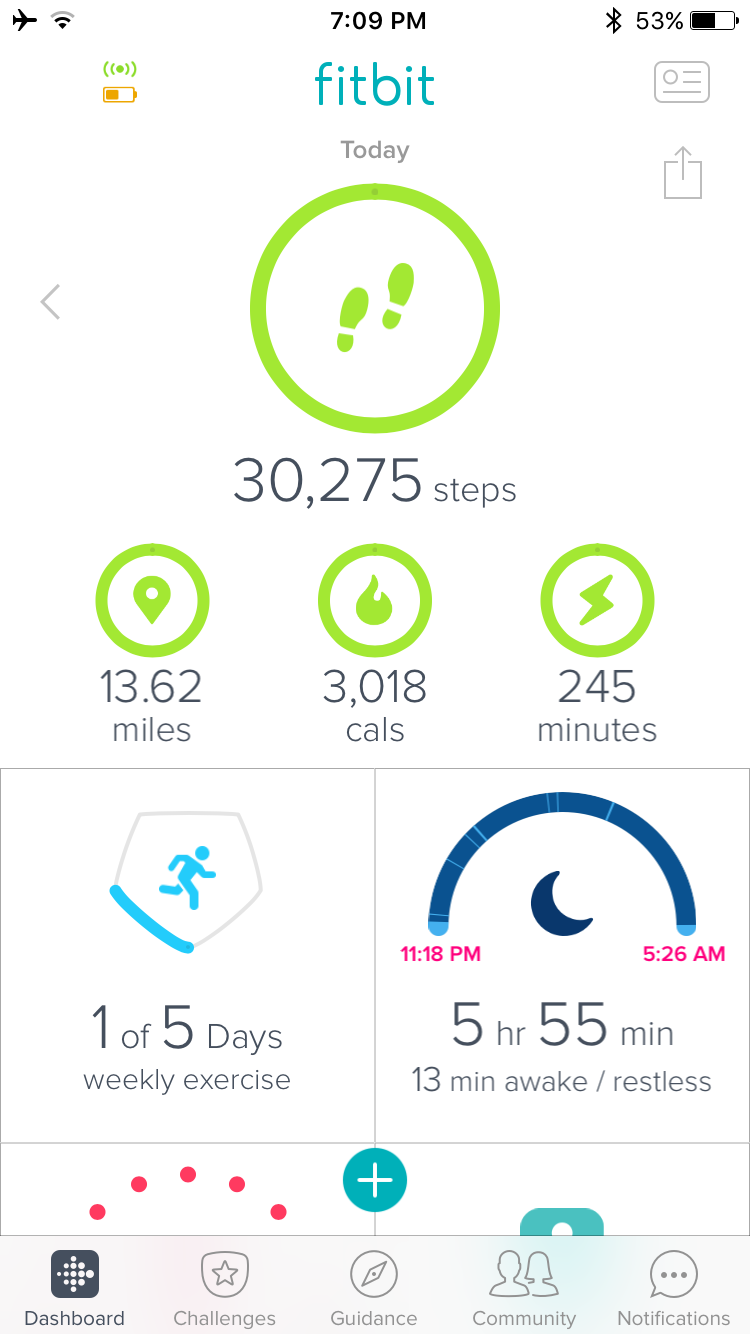Image resolution: width=750 pixels, height=1334 pixels.
Task: View the calories burned tile
Action: coord(375,645)
